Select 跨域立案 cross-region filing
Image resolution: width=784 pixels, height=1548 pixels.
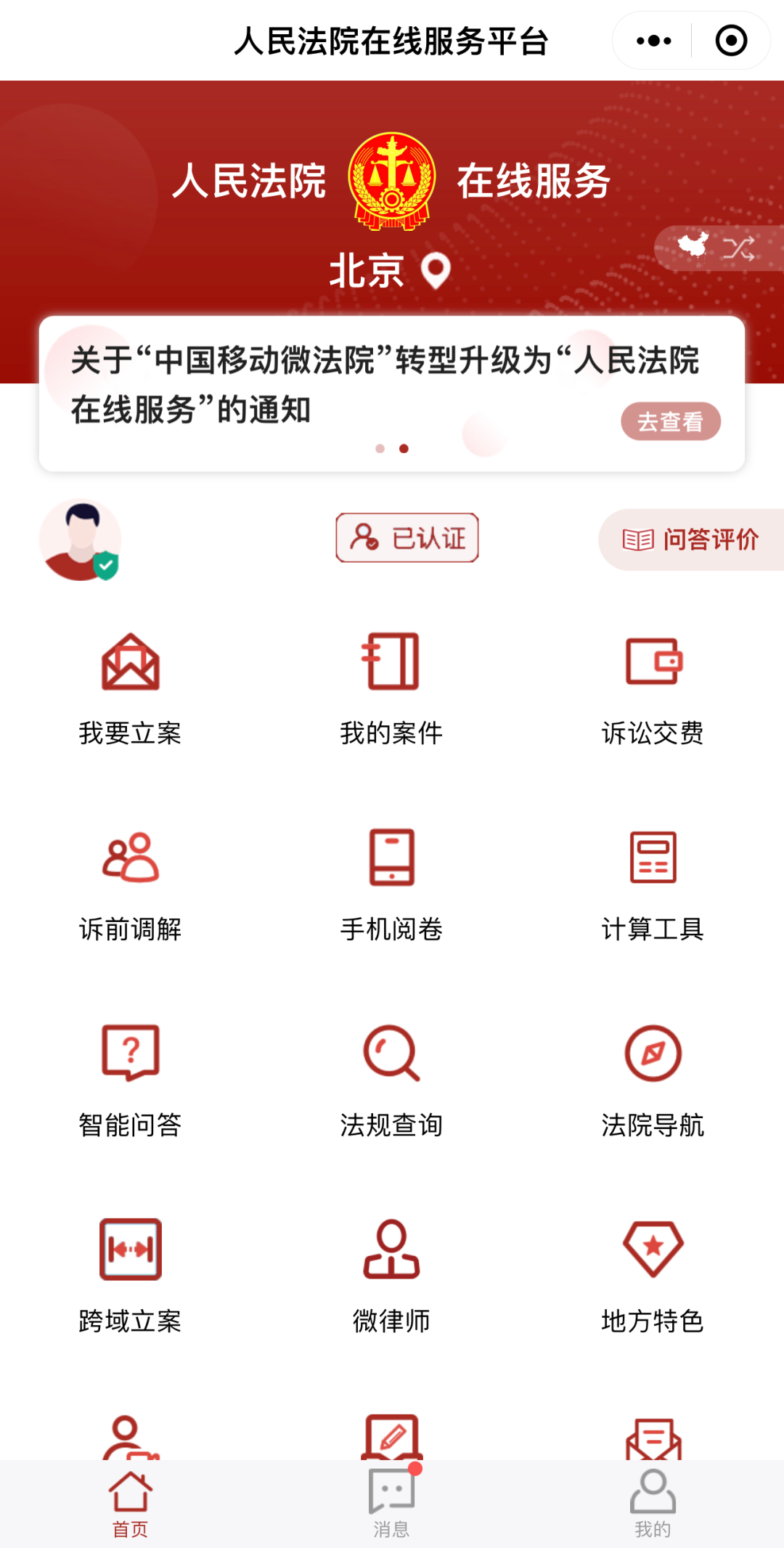131,1278
